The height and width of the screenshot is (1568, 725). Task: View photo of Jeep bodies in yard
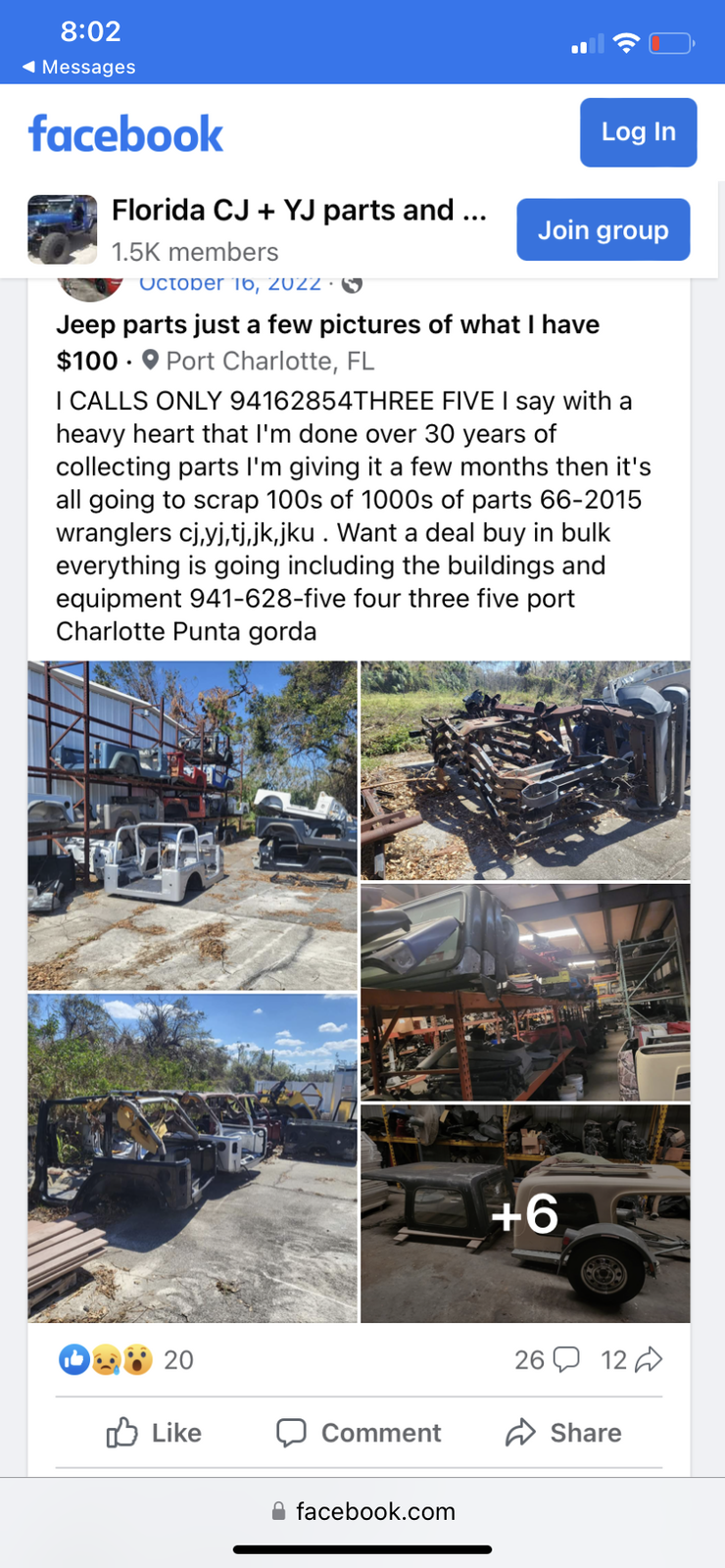pyautogui.click(x=192, y=1157)
